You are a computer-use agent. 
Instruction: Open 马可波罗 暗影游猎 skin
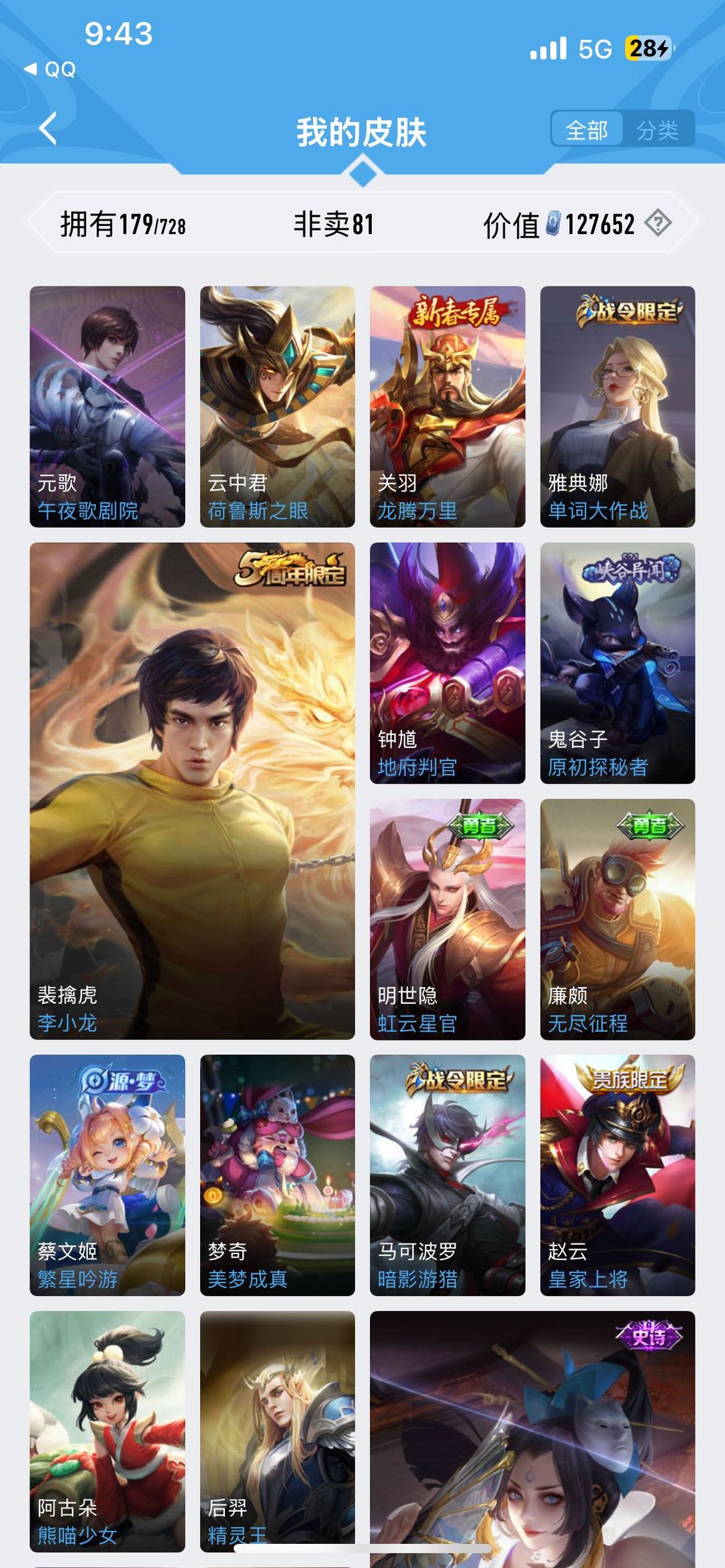(447, 1174)
